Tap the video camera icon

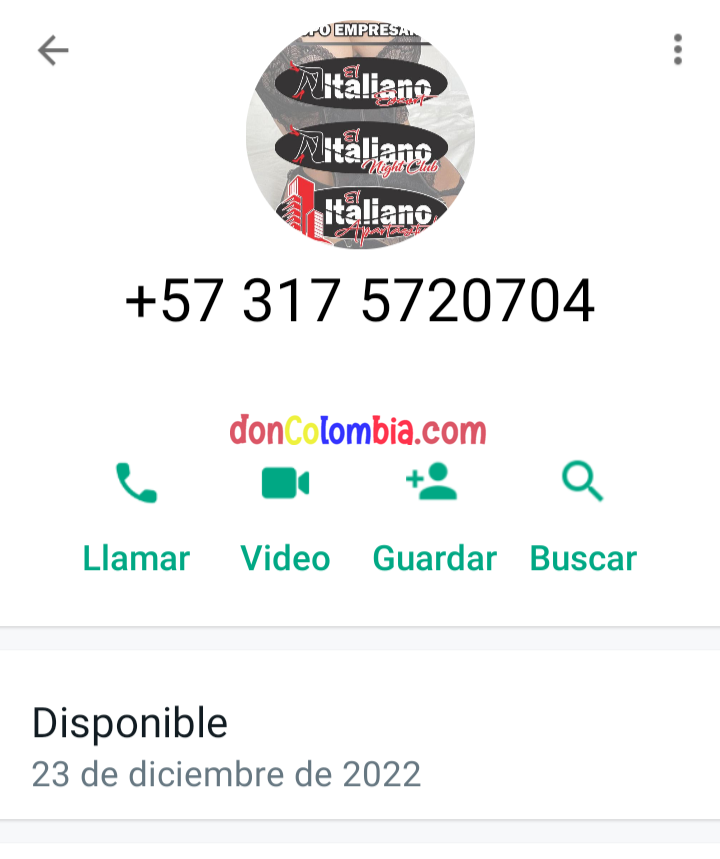(x=285, y=483)
